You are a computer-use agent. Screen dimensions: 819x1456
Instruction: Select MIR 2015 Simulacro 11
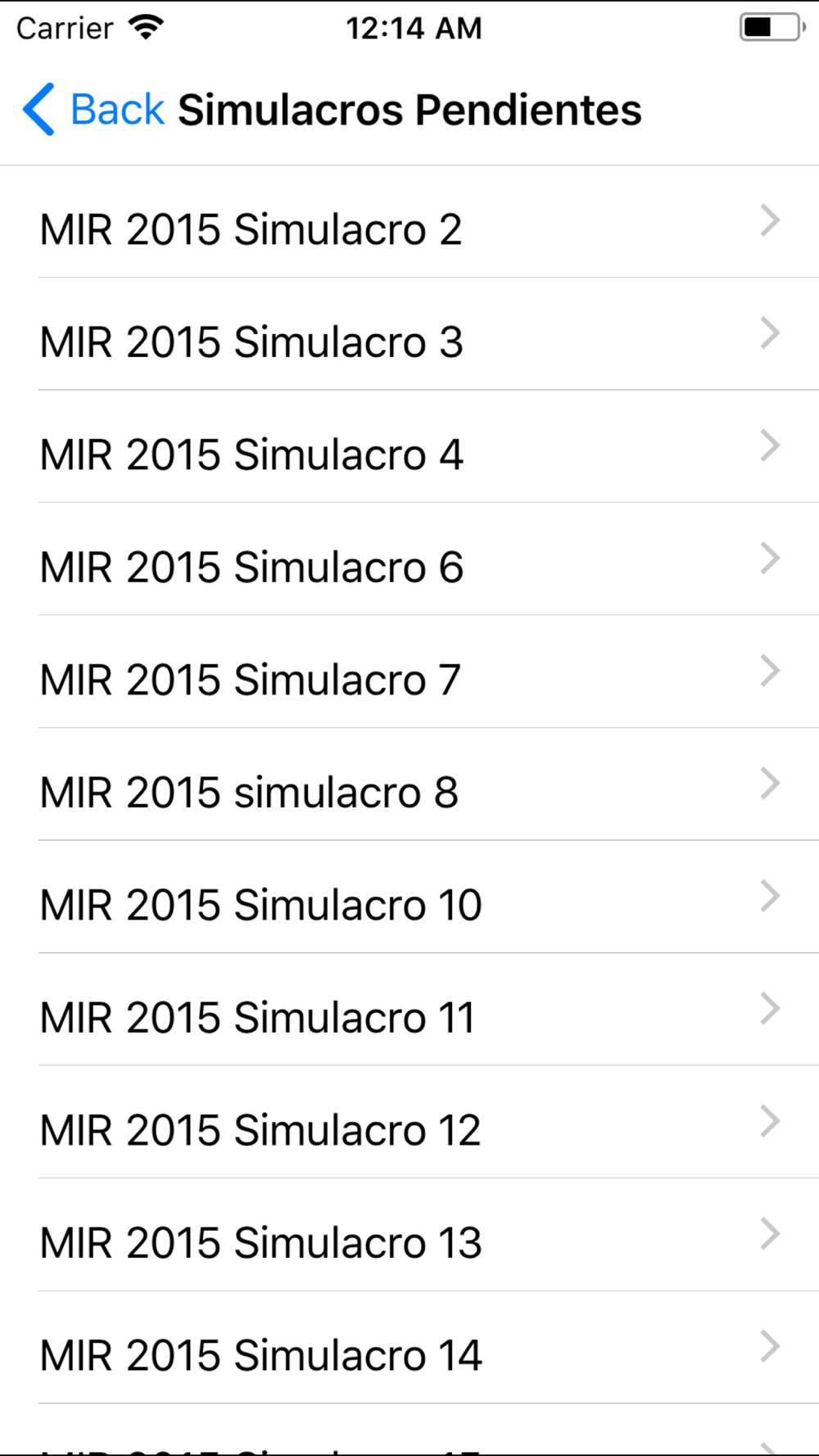pyautogui.click(x=409, y=1010)
